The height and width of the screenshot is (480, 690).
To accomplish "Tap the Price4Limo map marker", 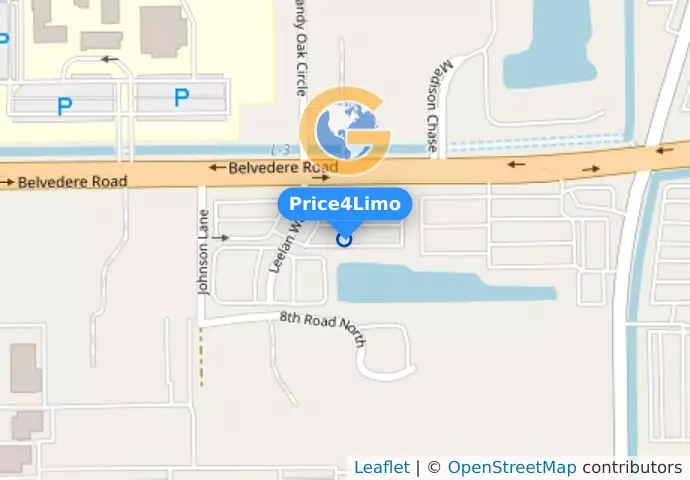I will [x=344, y=239].
